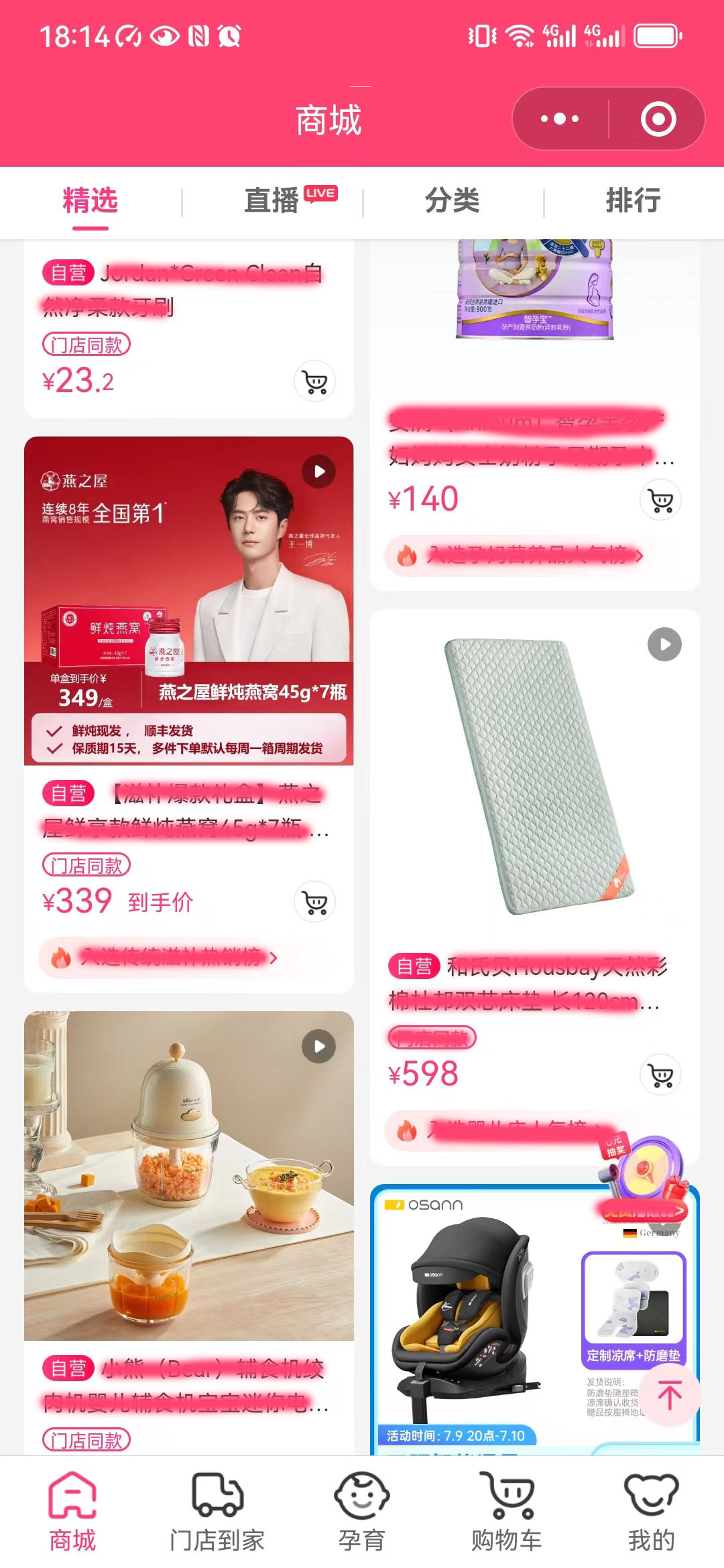Play the baby food processor video
724x1568 pixels.
(319, 1047)
